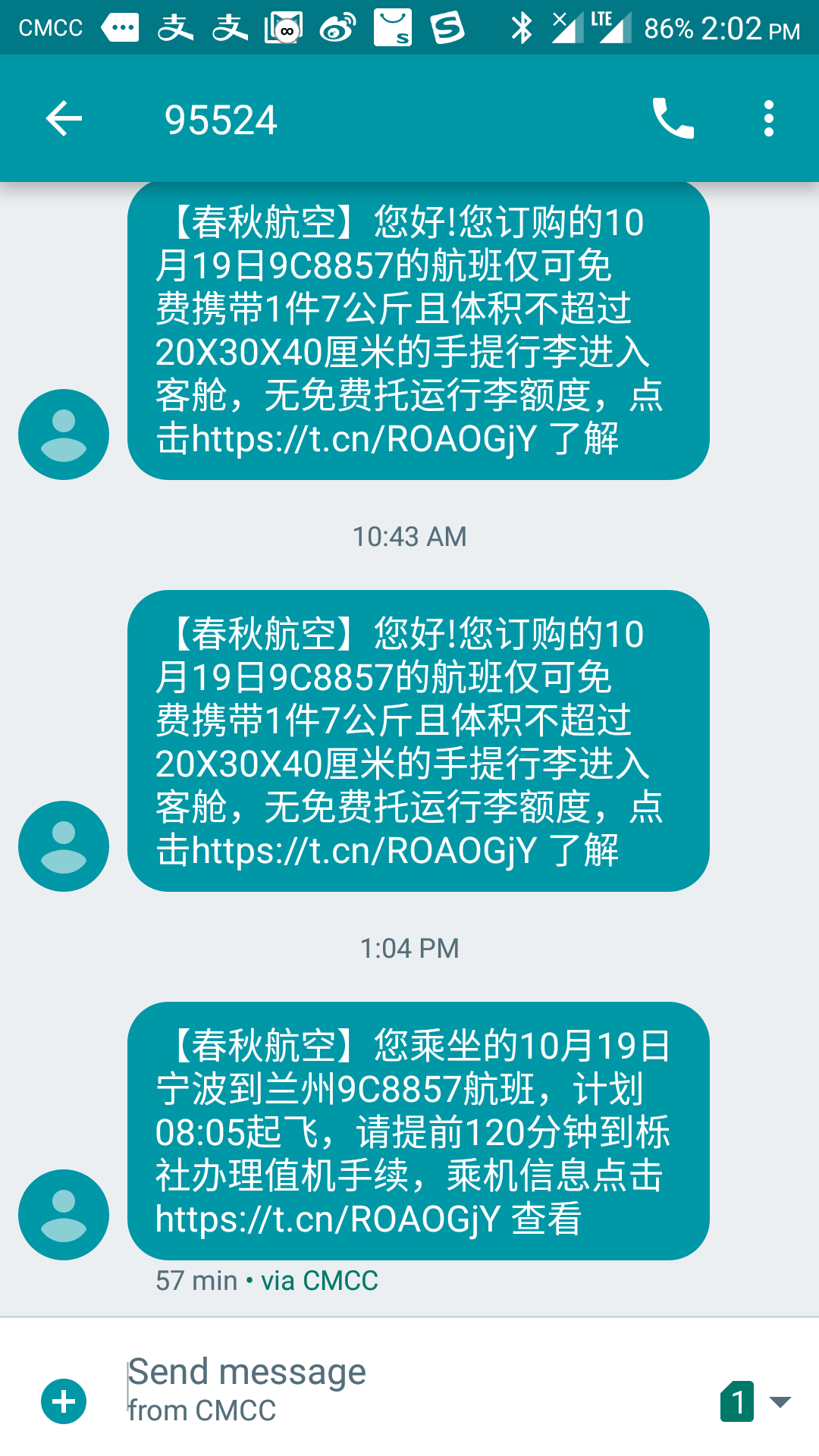
Task: Add an attachment with the plus button
Action: [x=64, y=1401]
